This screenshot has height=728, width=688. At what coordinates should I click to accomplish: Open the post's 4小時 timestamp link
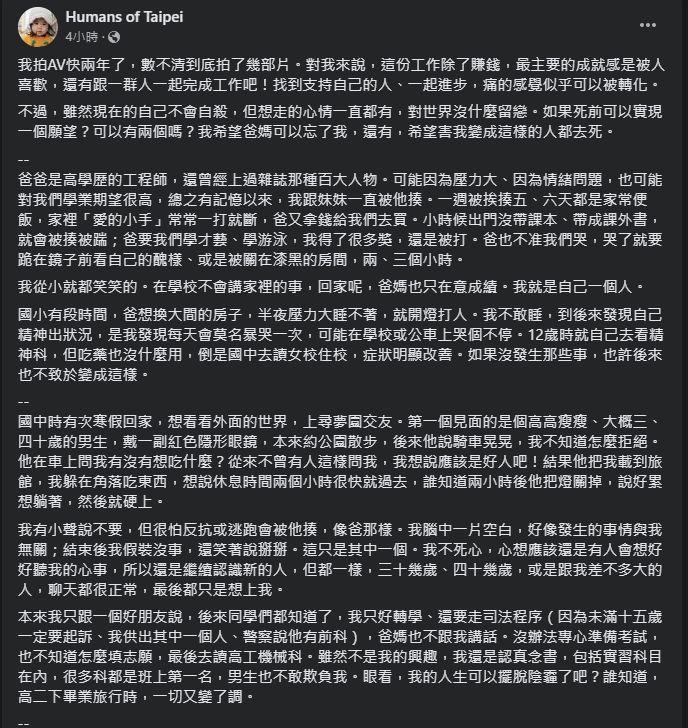[x=80, y=34]
